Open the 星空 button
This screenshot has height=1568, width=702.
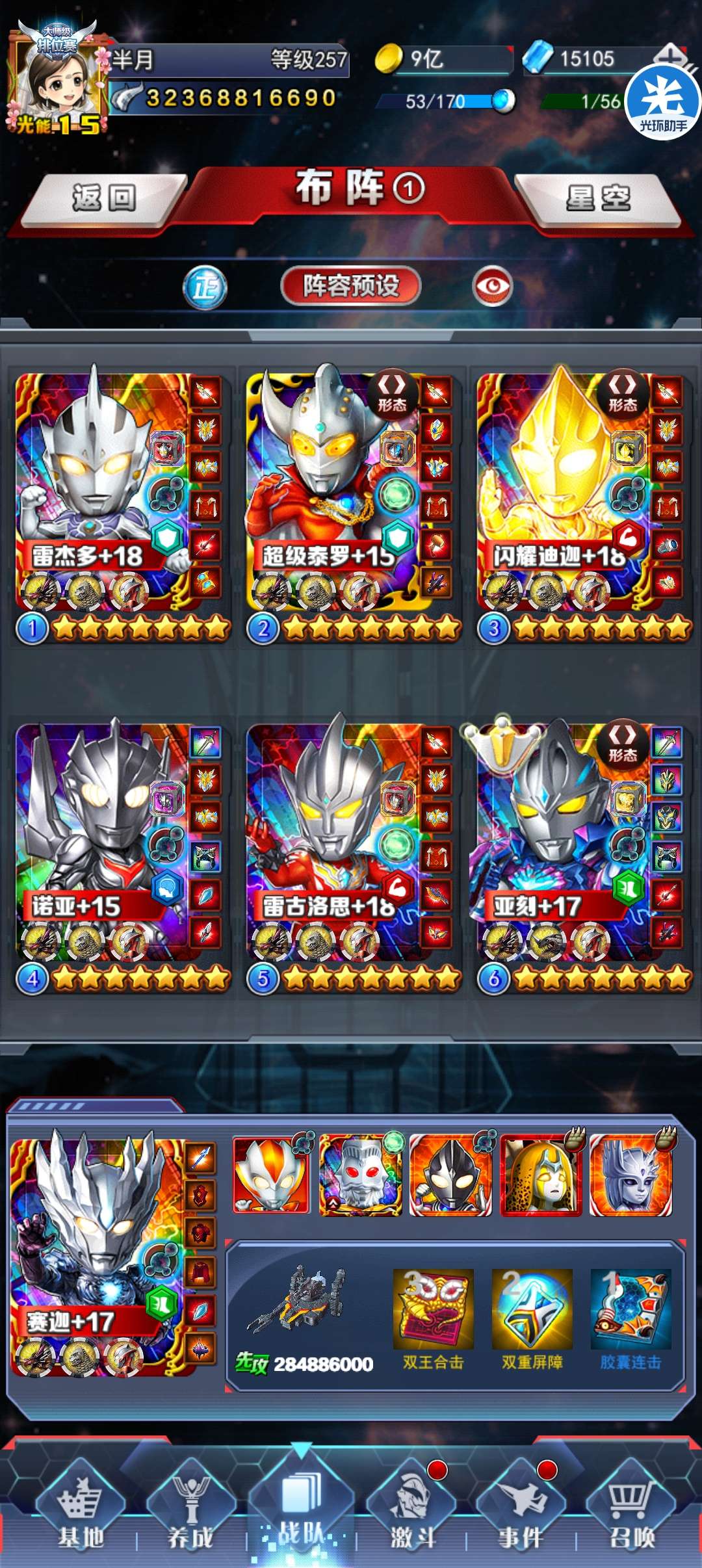click(x=598, y=198)
